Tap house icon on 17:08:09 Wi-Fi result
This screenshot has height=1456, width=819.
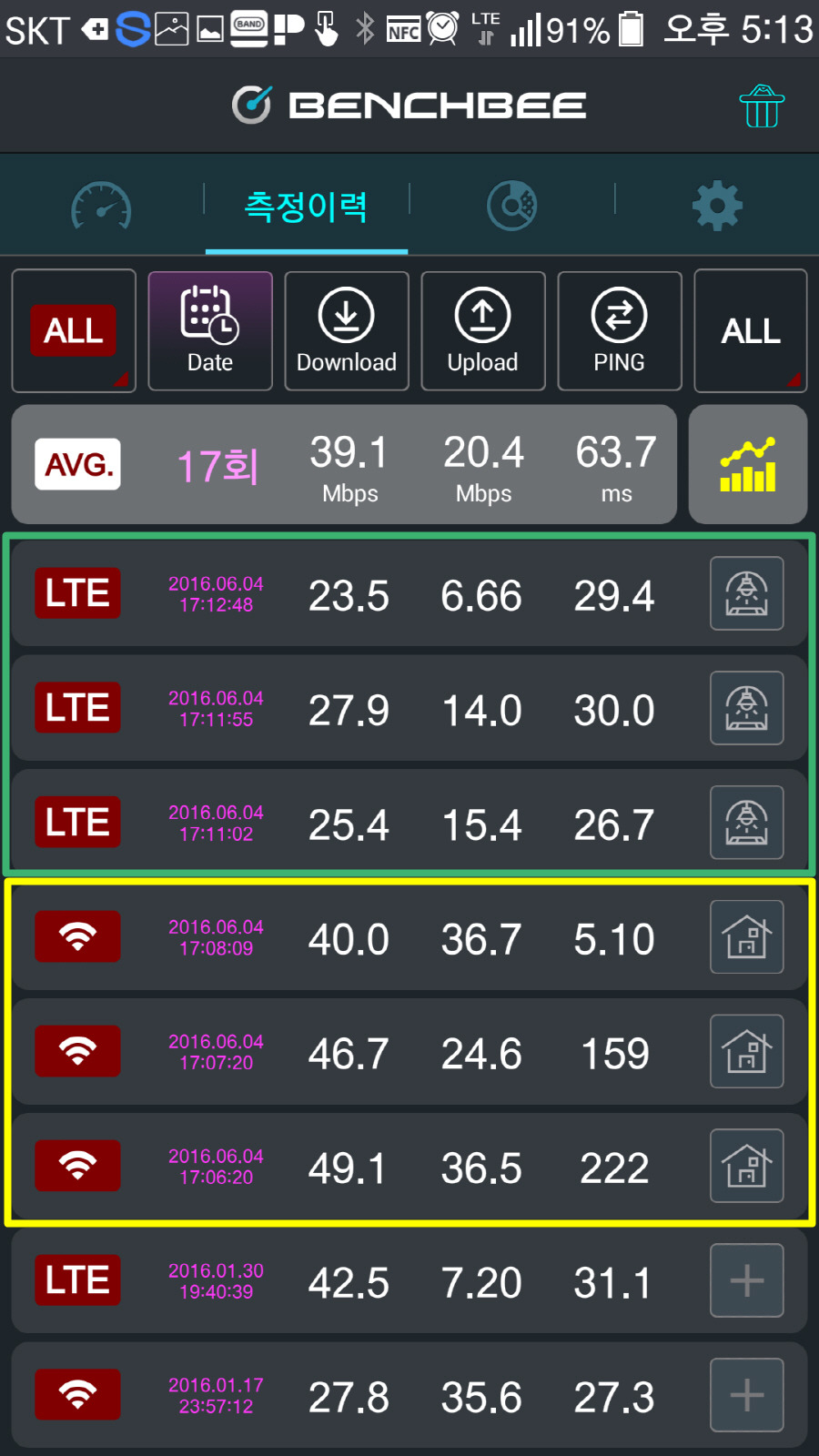point(747,936)
